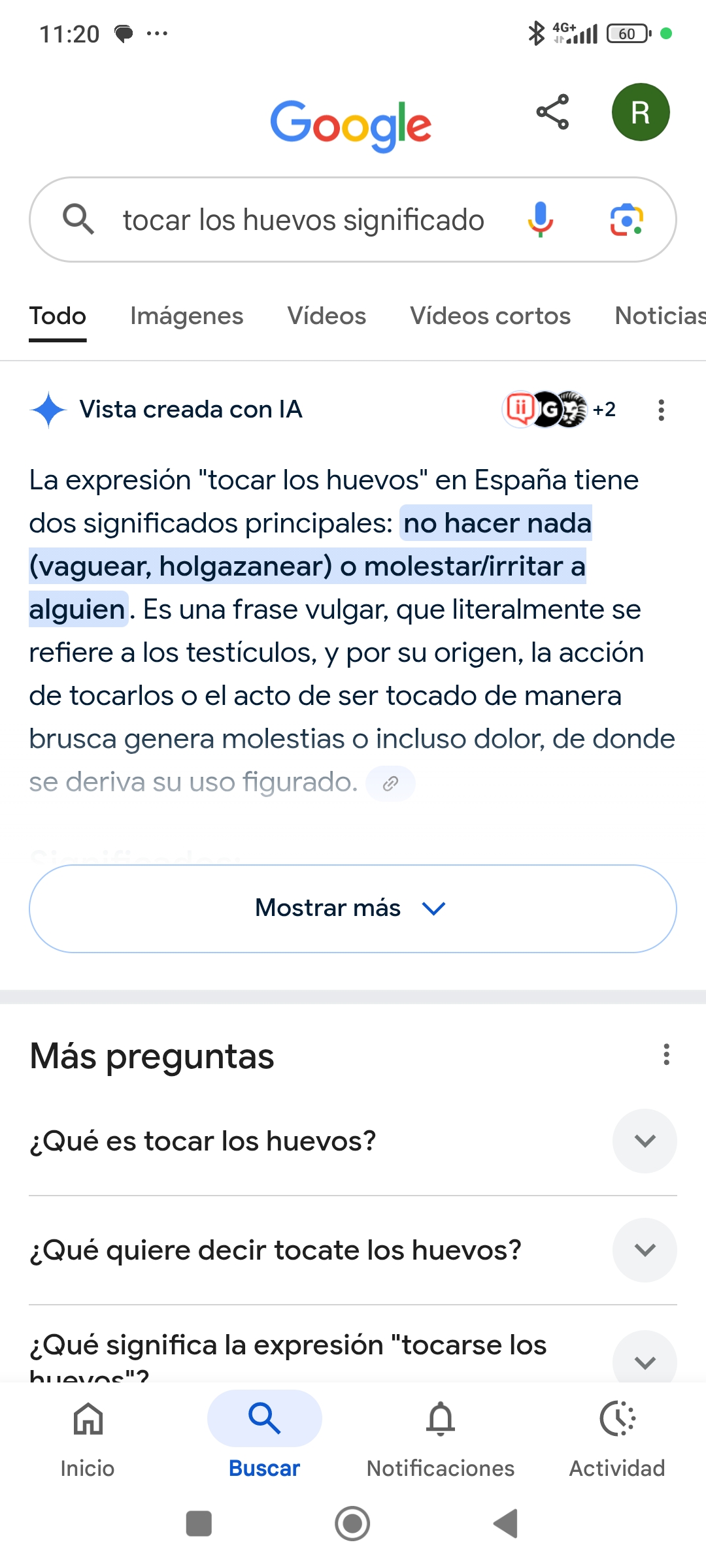Switch to the Imágenes tab

click(x=186, y=316)
